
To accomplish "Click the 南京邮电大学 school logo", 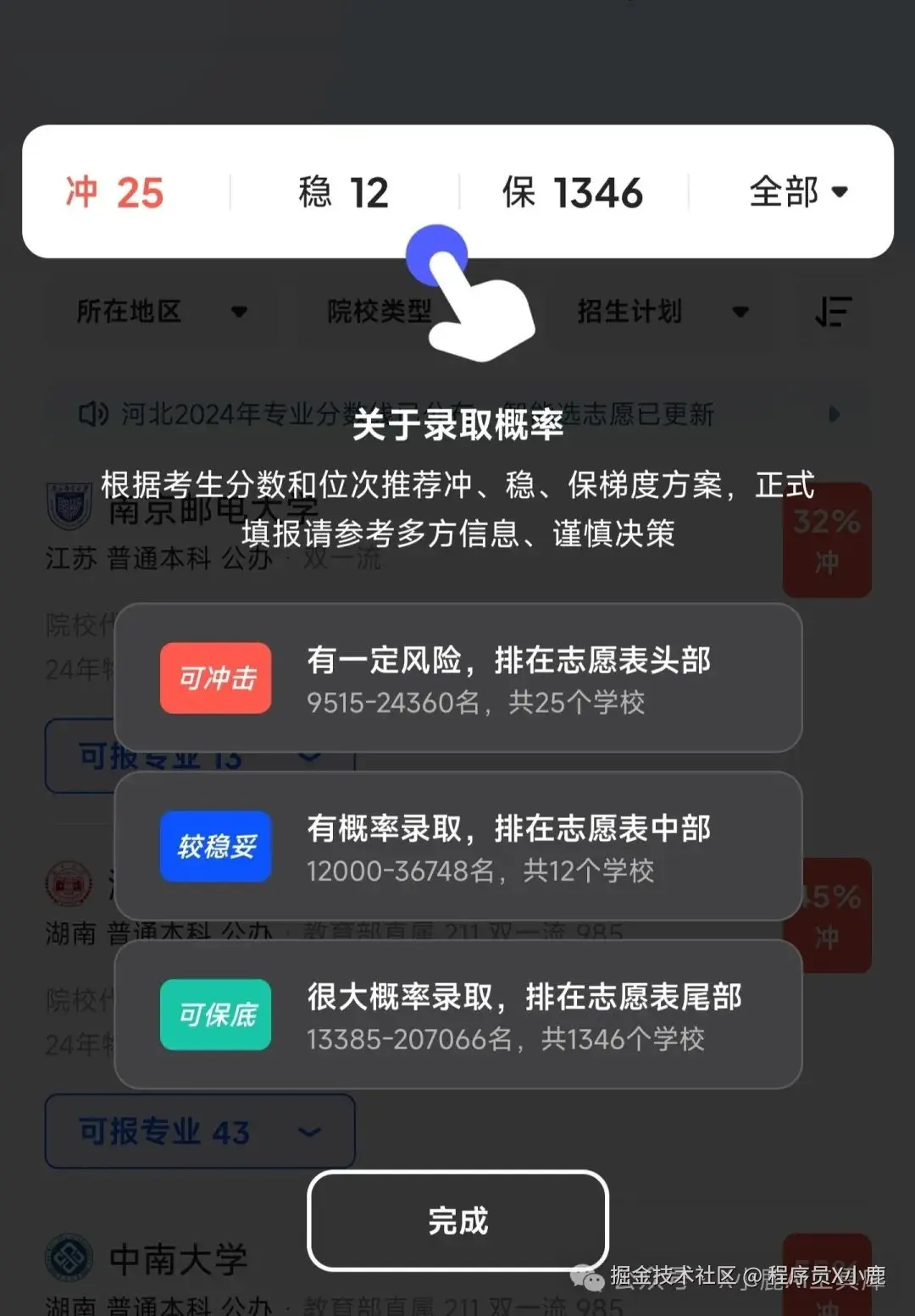I will click(x=71, y=506).
